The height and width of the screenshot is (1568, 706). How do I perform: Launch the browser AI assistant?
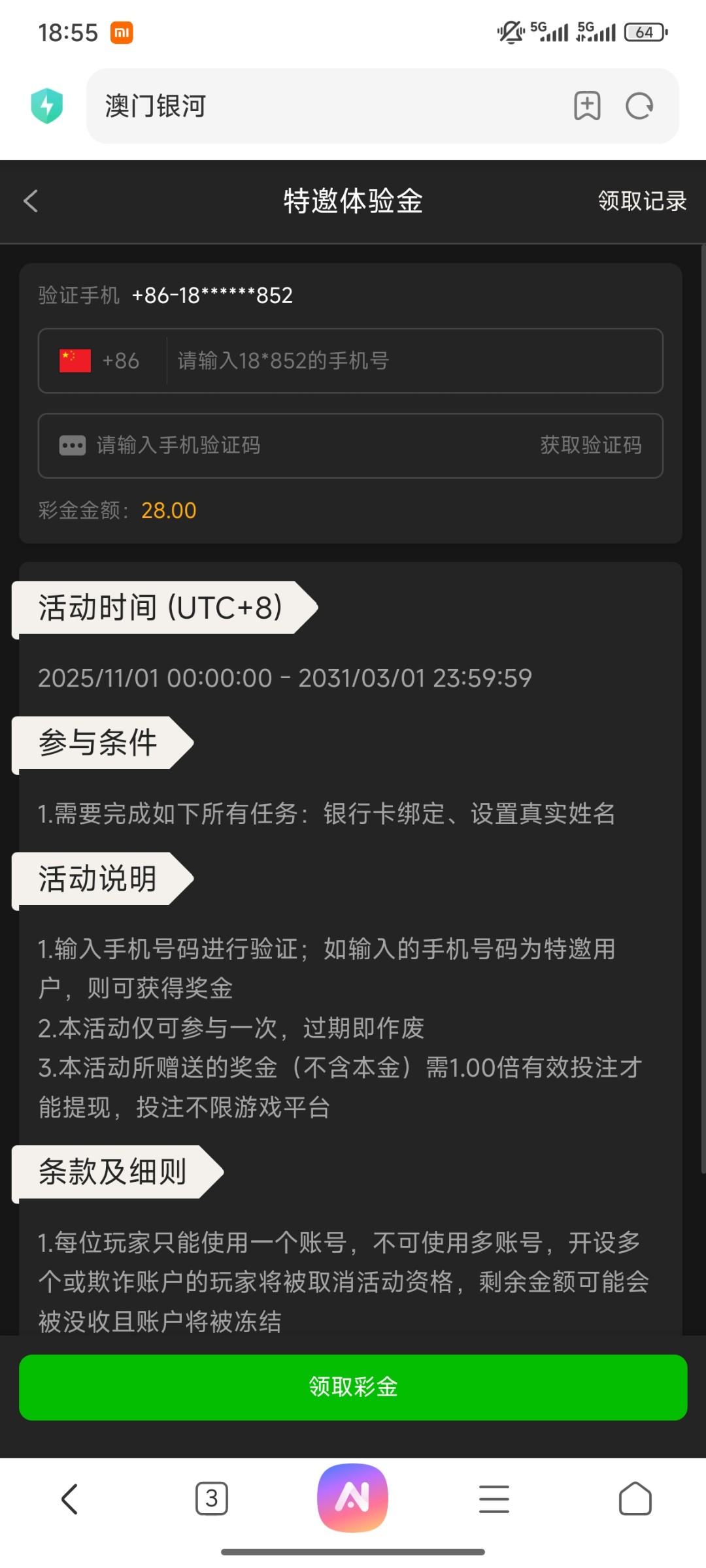tap(353, 1497)
